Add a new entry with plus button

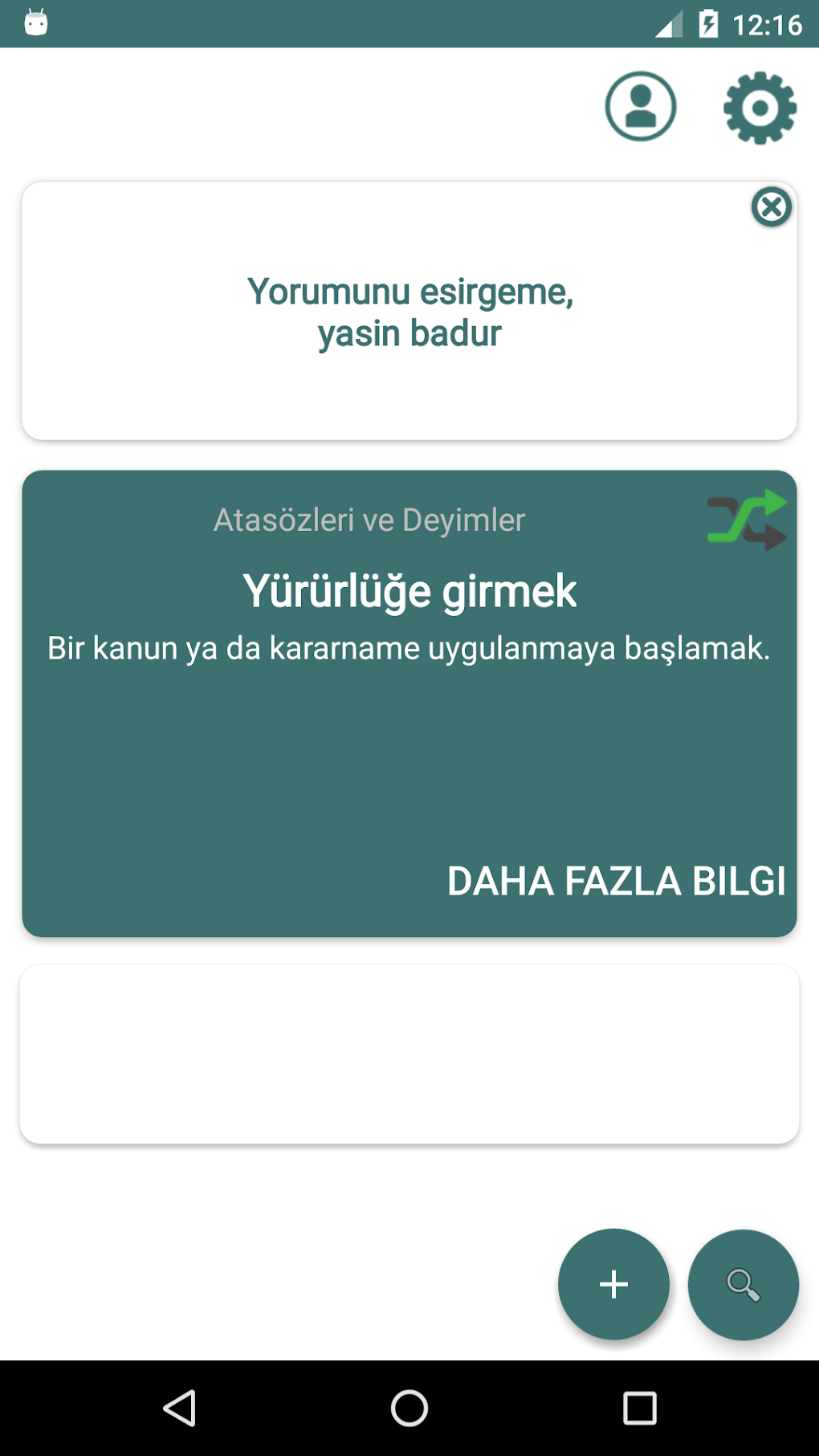coord(613,1283)
